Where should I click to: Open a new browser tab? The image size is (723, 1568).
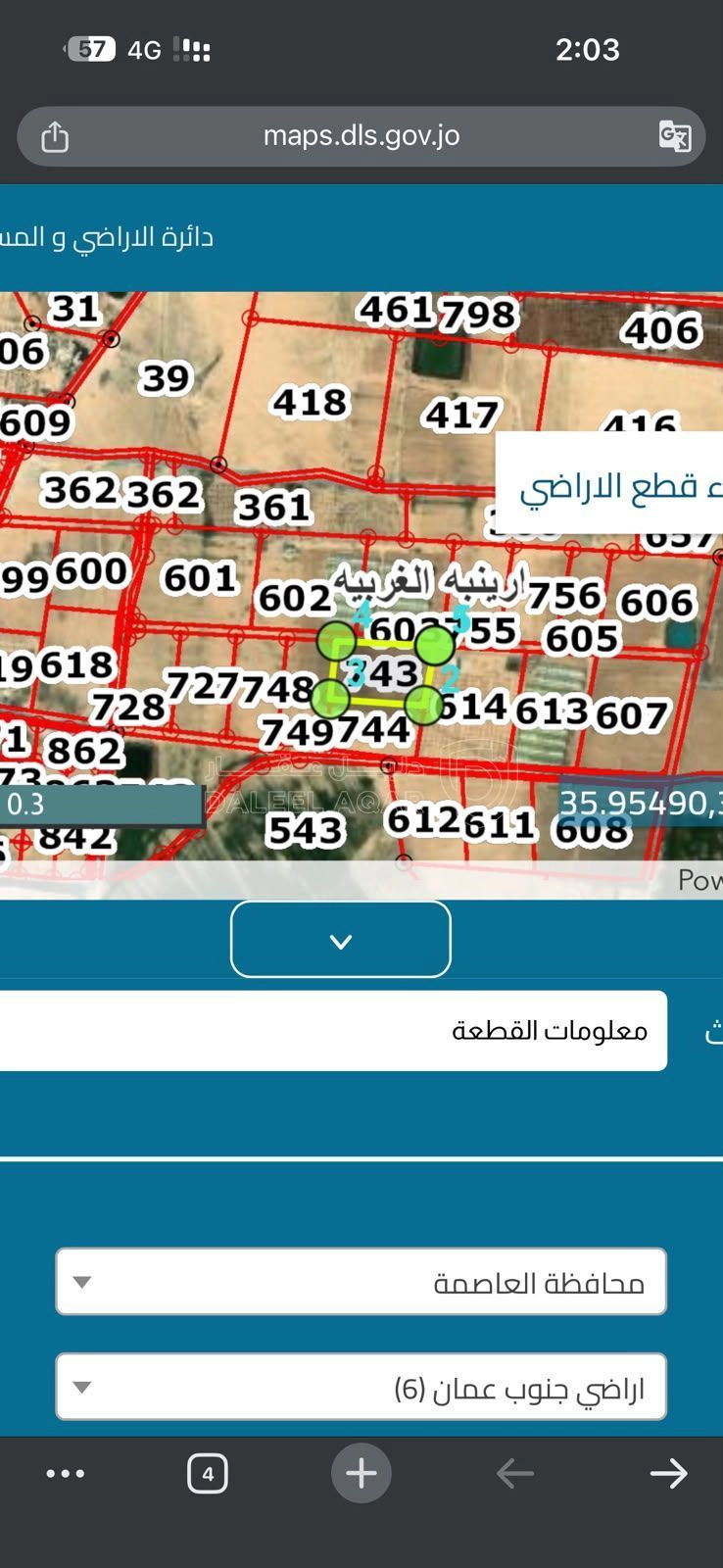[x=361, y=1473]
